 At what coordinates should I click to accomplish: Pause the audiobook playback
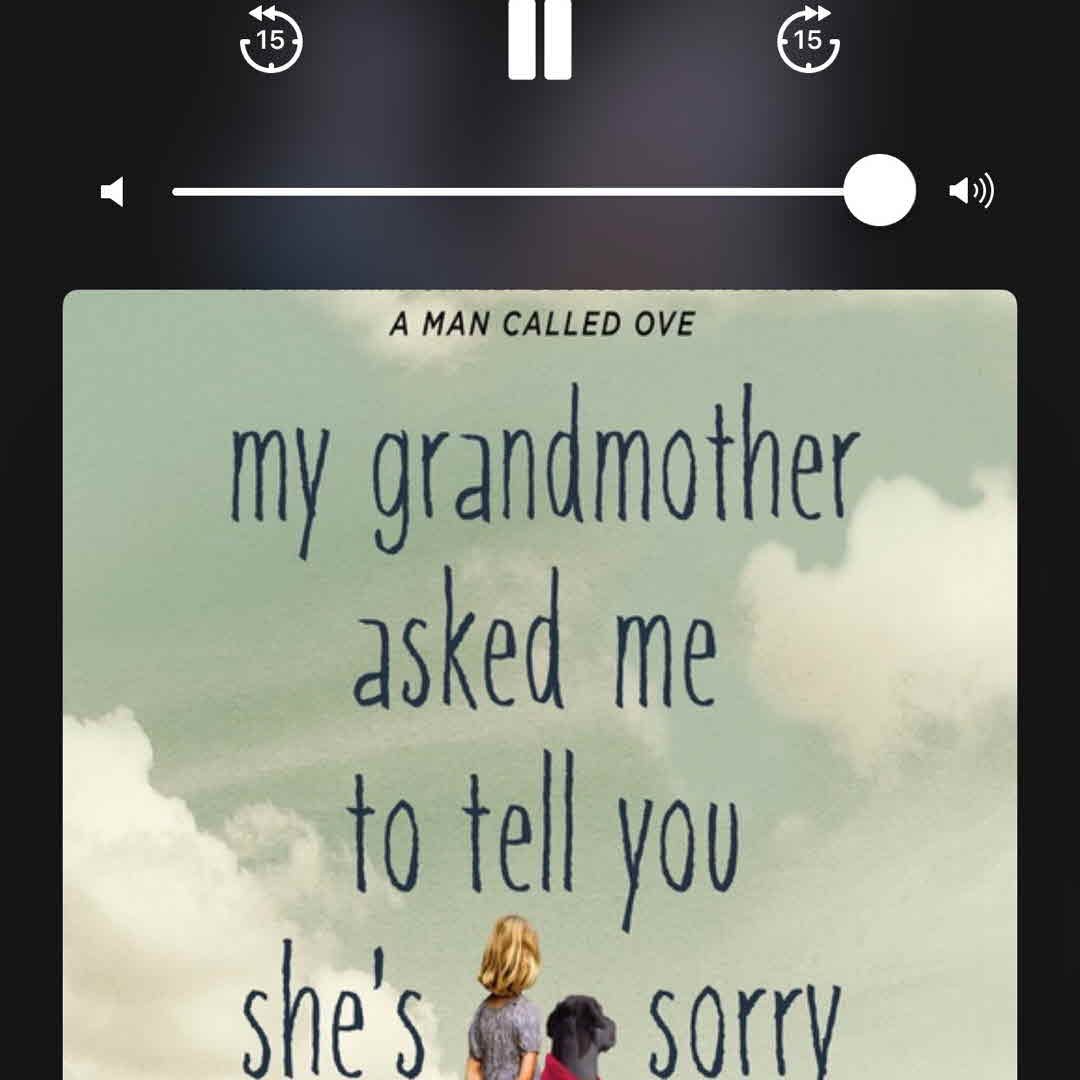pos(539,40)
